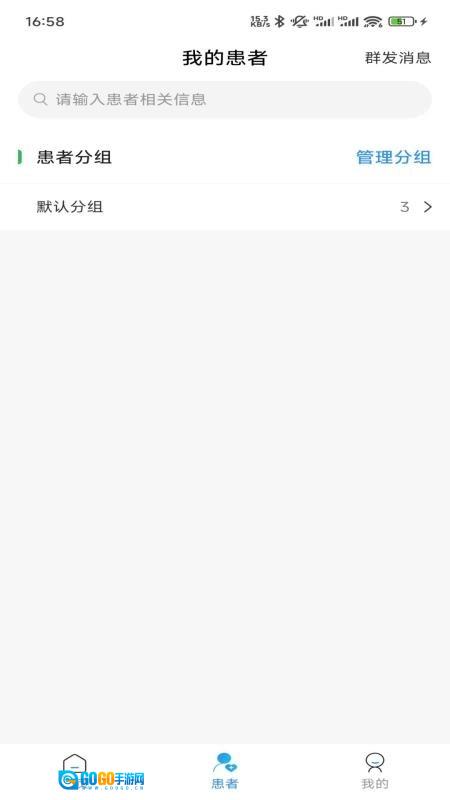Go to the 我的 tab
Image resolution: width=450 pixels, height=800 pixels.
coord(375,771)
